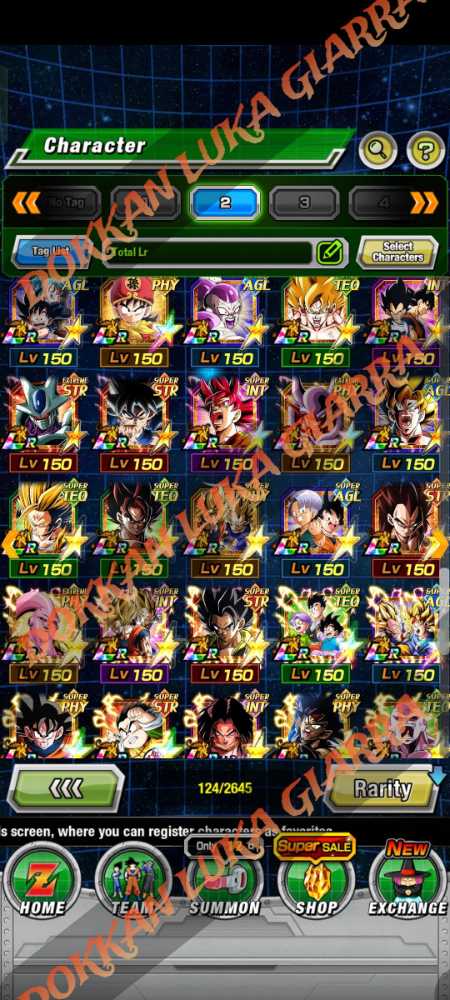This screenshot has width=450, height=1000.
Task: Open the magnifying glass search icon
Action: point(378,151)
